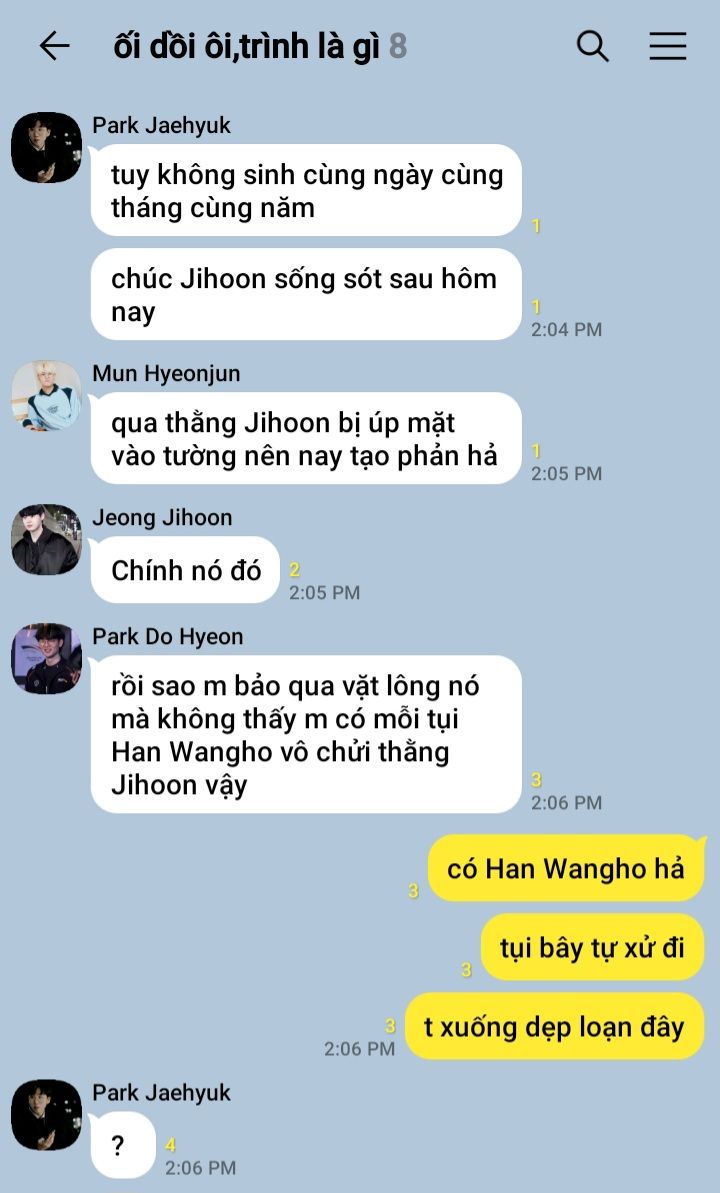Open Park Jaehyuk's avatar next to "tuy không sinh" message
This screenshot has height=1193, width=720.
pos(46,147)
